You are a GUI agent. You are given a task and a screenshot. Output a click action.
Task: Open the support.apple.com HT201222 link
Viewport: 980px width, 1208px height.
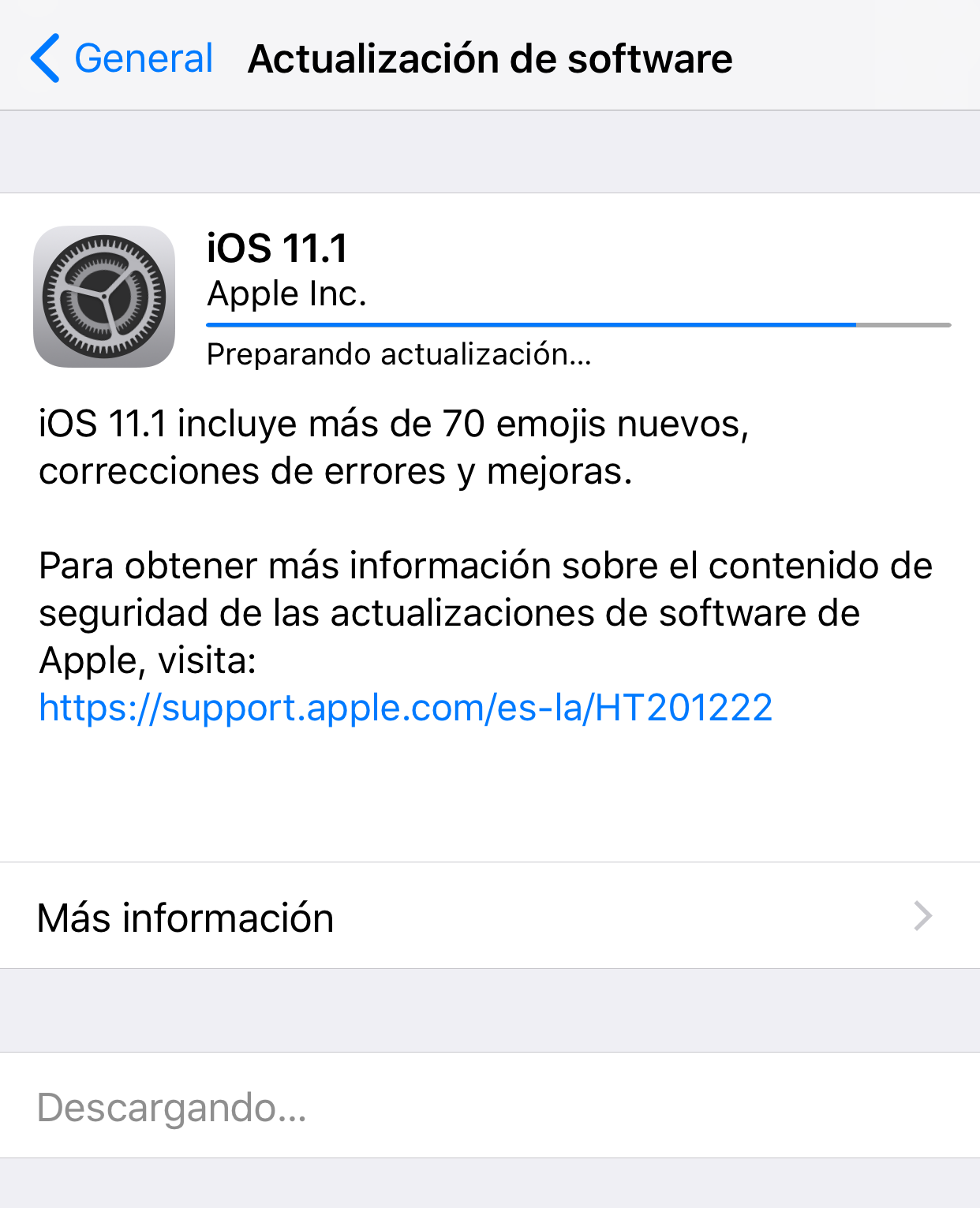tap(406, 708)
